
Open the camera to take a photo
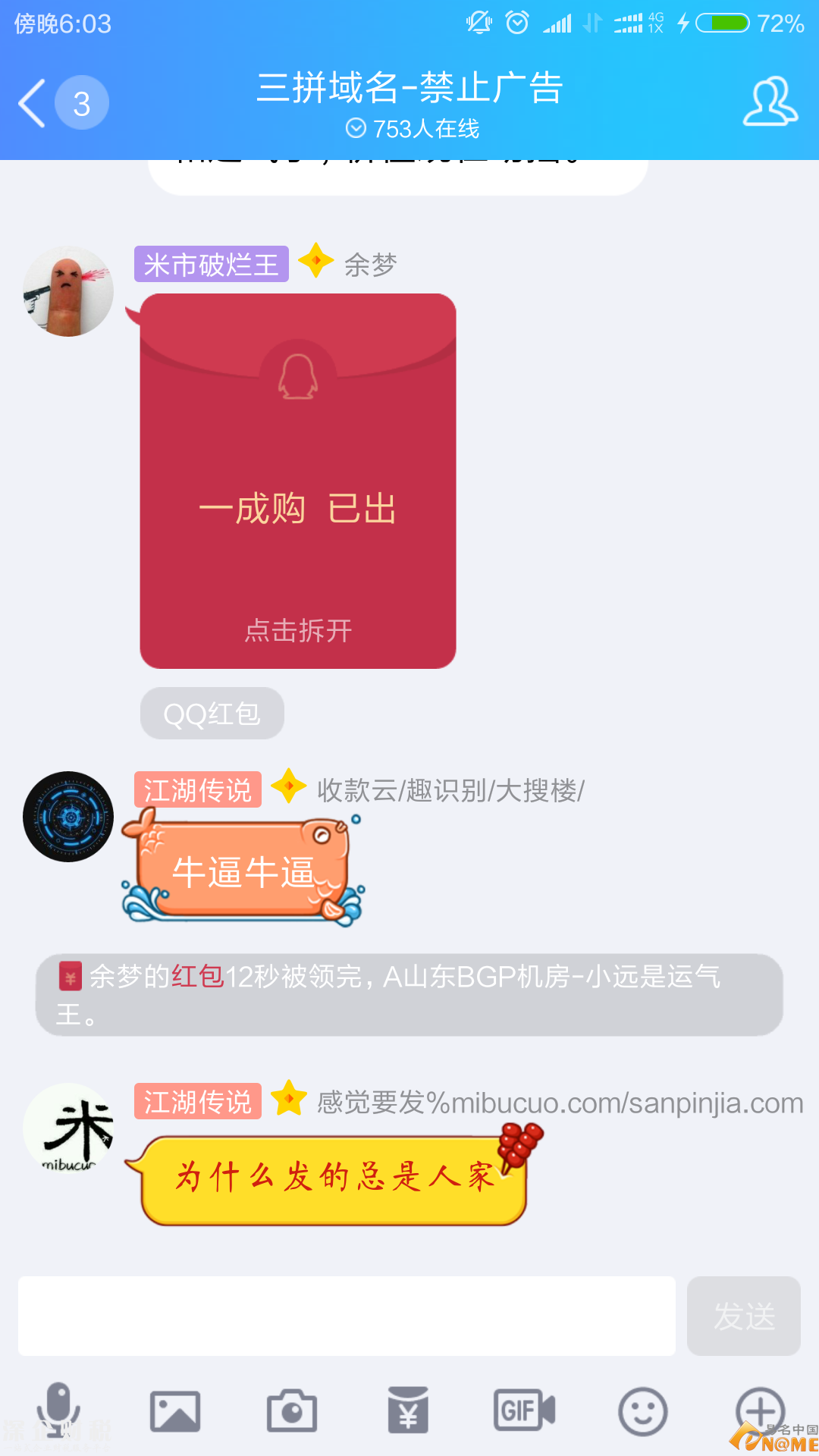(292, 1411)
